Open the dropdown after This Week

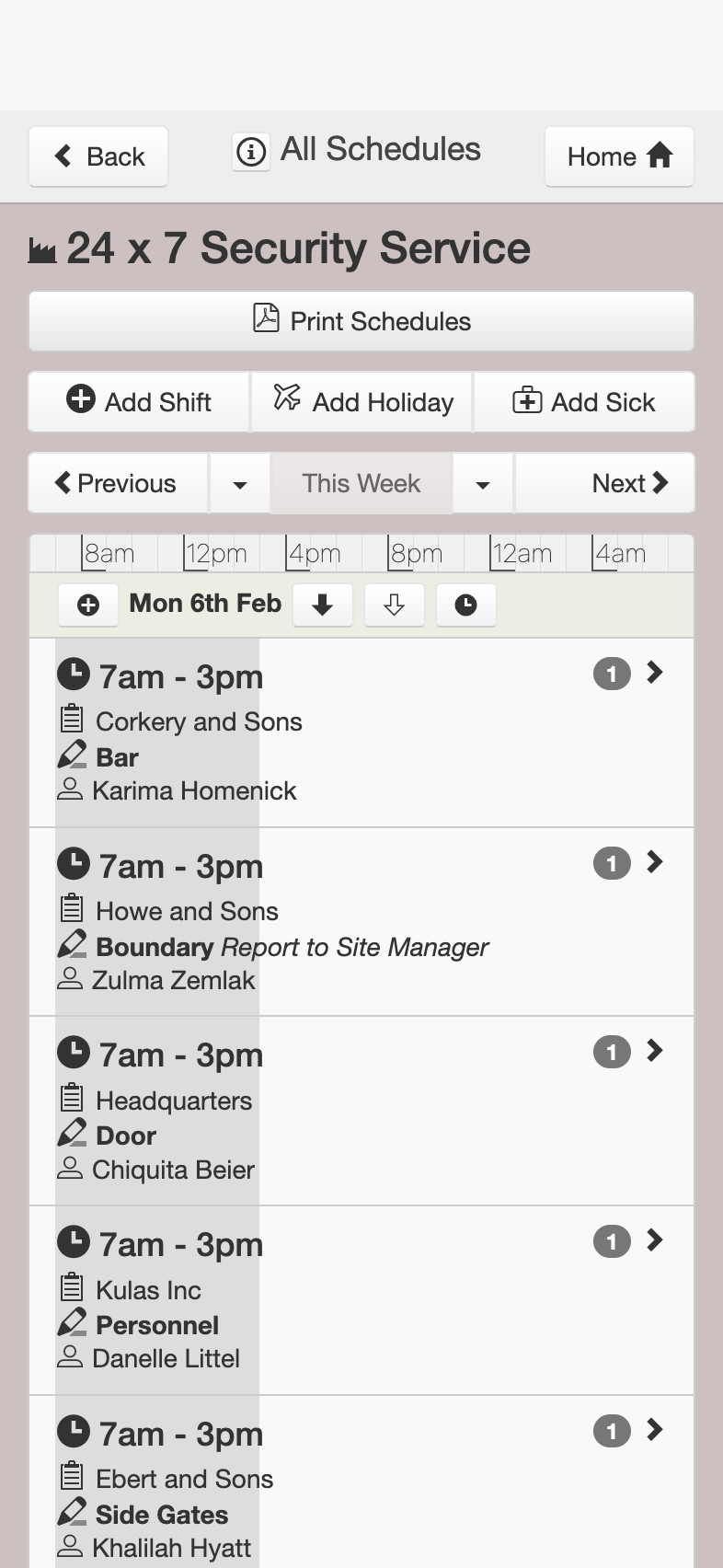483,483
